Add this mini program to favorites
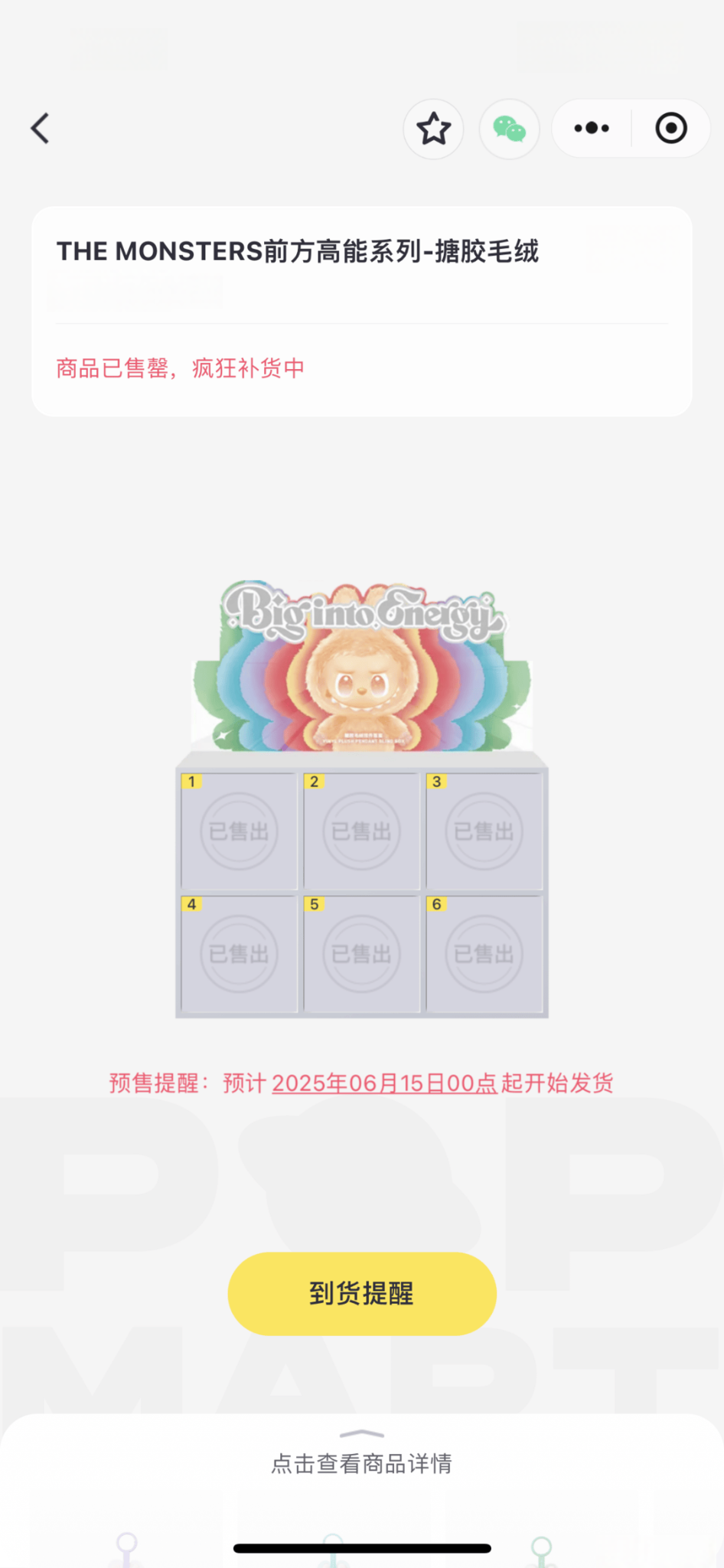The height and width of the screenshot is (1568, 724). tap(433, 128)
